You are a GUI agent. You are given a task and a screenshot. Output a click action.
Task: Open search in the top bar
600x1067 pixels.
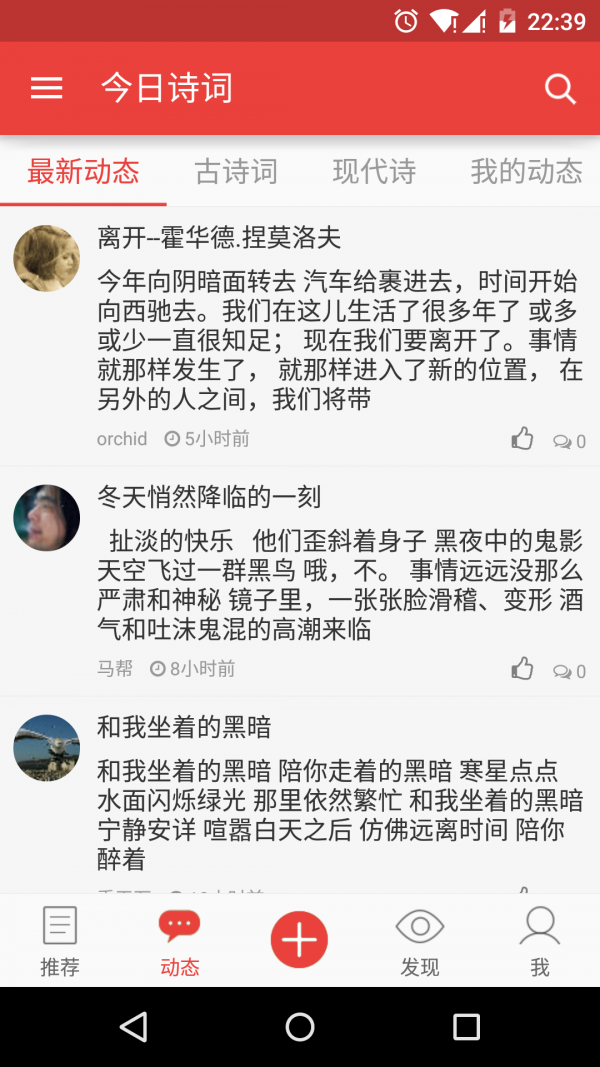click(560, 88)
